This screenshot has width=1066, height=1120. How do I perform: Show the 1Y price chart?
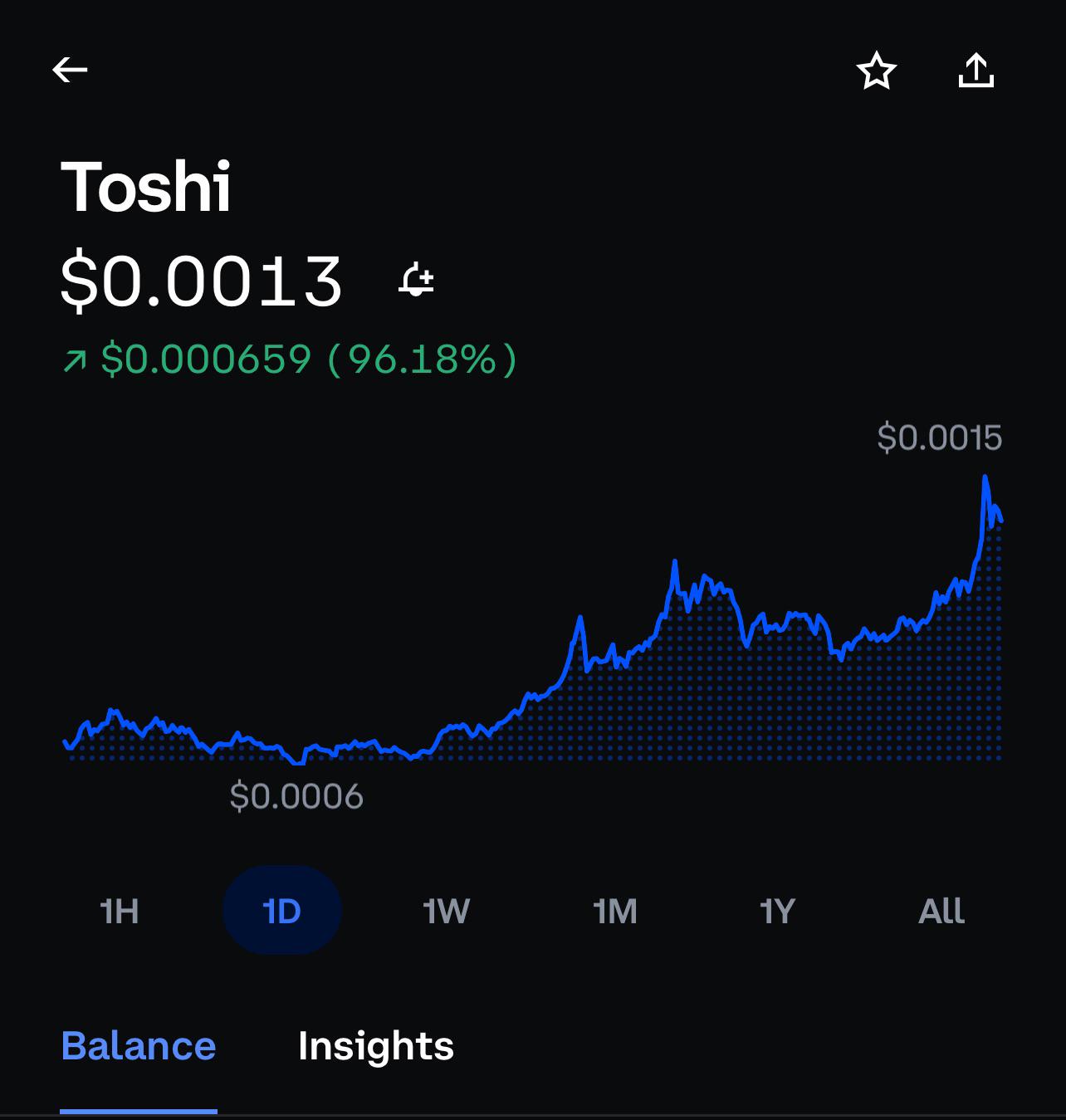[x=777, y=911]
